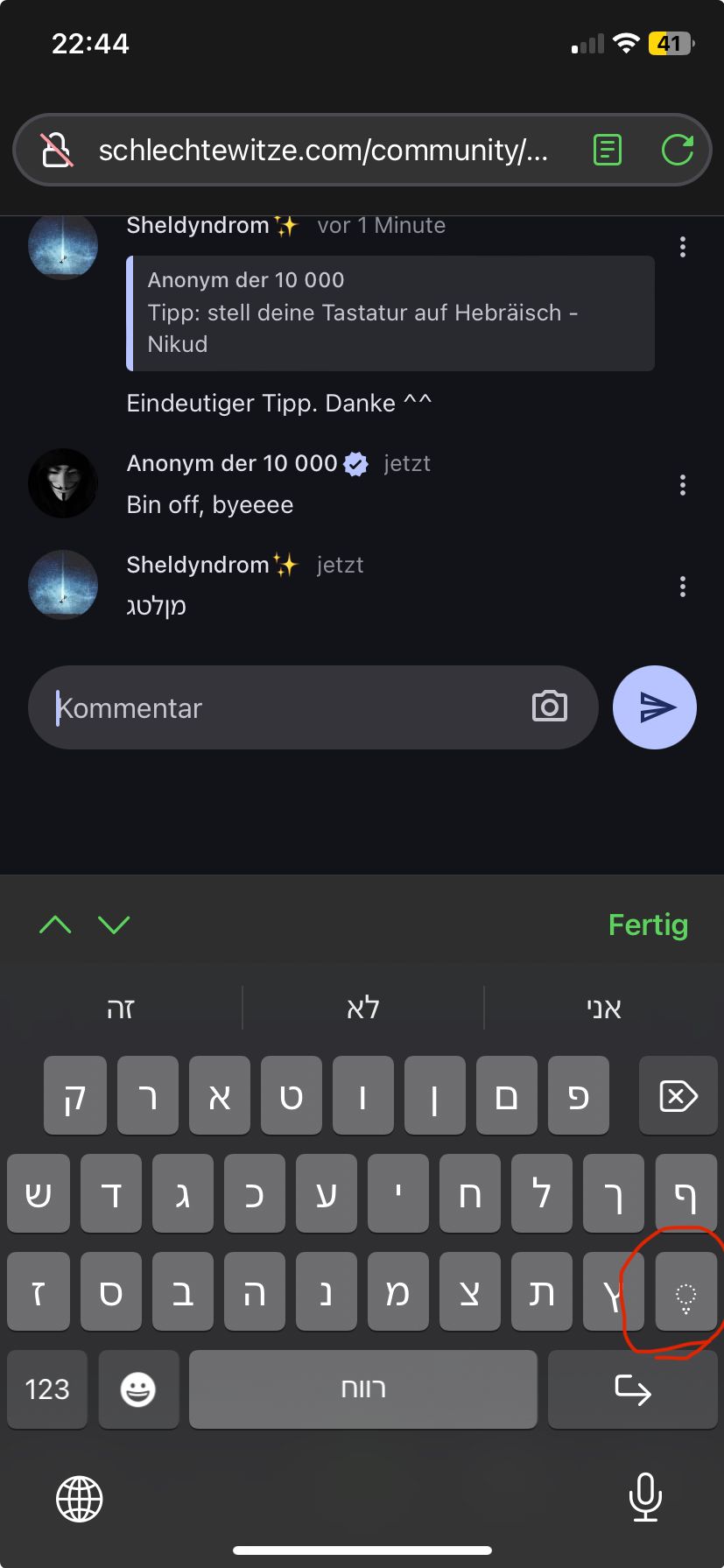Reload the page in the browser

(x=677, y=150)
